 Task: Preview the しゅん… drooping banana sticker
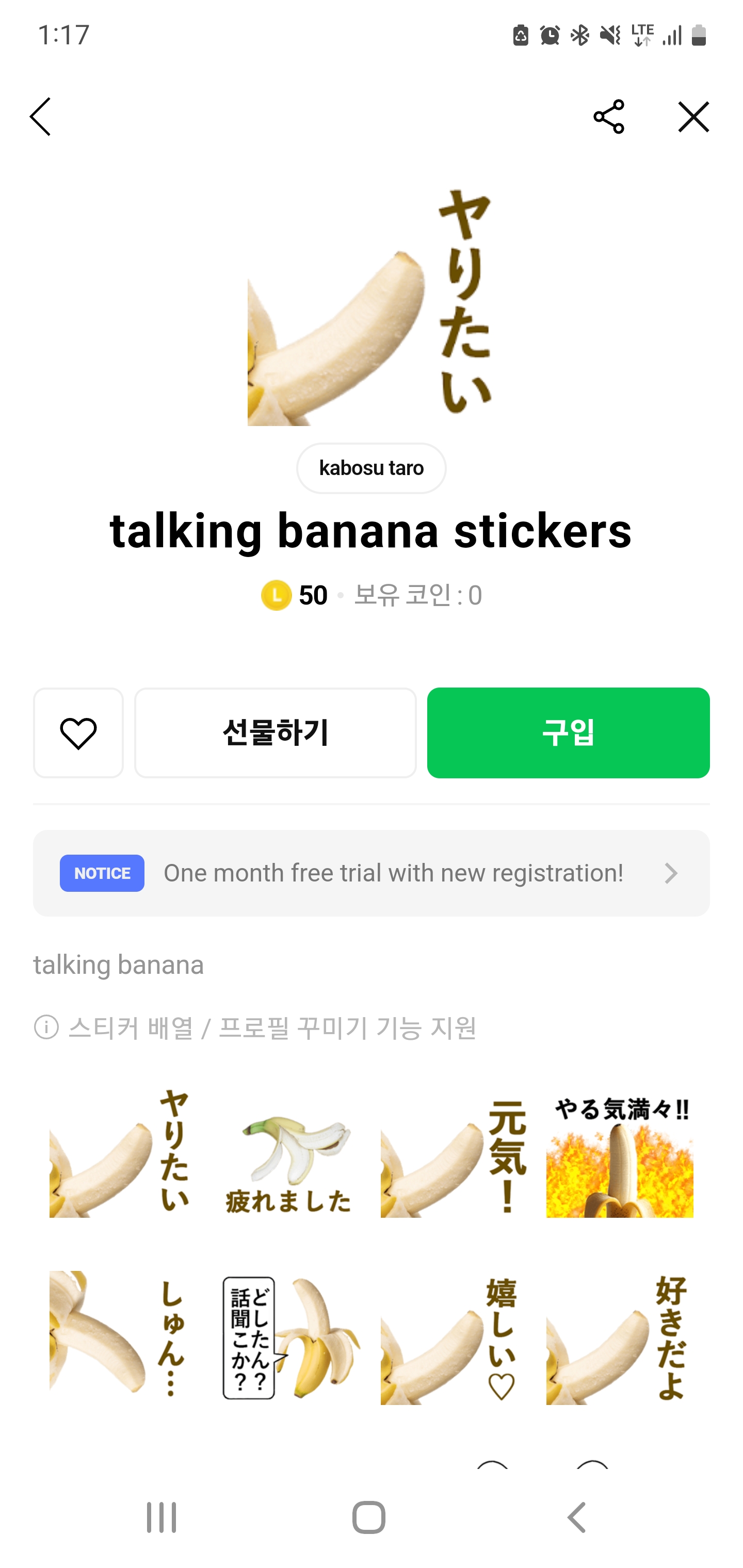(x=123, y=1337)
